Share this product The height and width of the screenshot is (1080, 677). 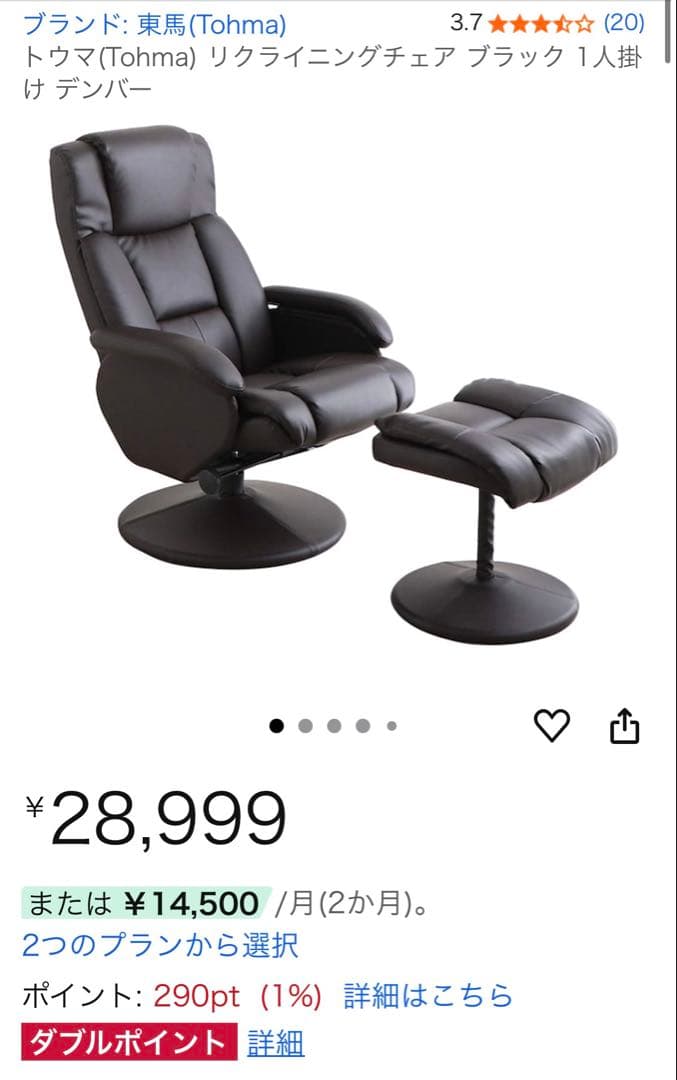point(624,725)
